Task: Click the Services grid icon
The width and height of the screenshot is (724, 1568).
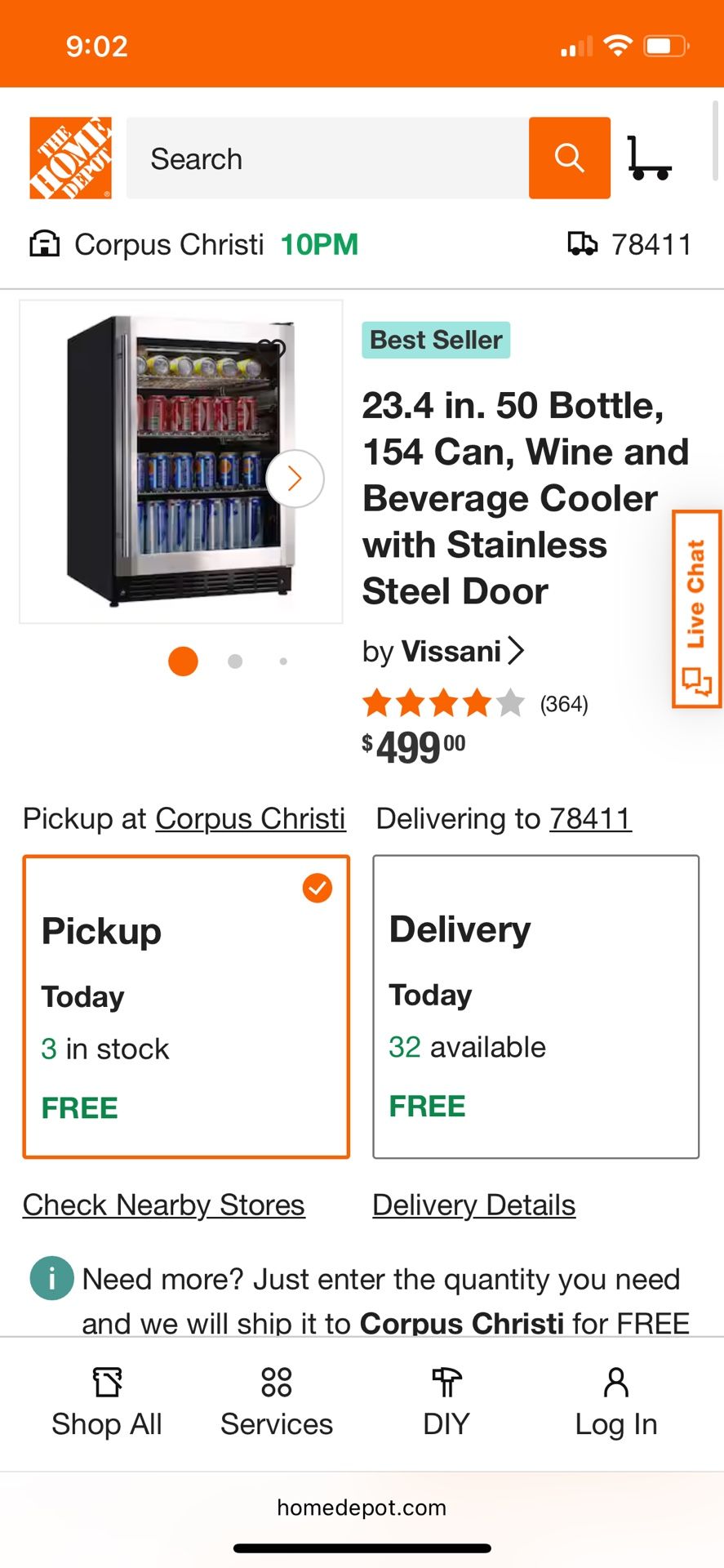Action: click(x=276, y=1383)
